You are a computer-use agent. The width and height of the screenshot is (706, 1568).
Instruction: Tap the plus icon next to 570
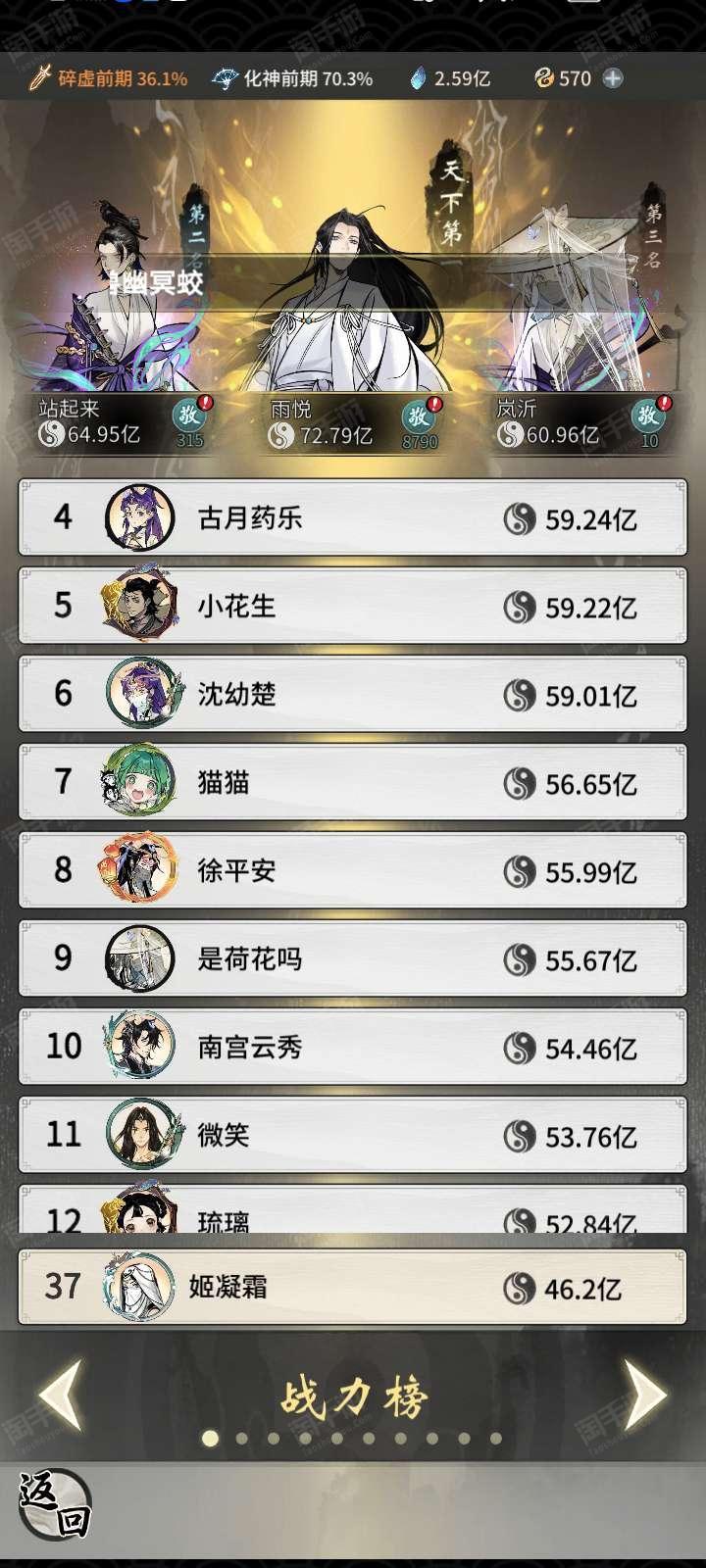pyautogui.click(x=613, y=78)
